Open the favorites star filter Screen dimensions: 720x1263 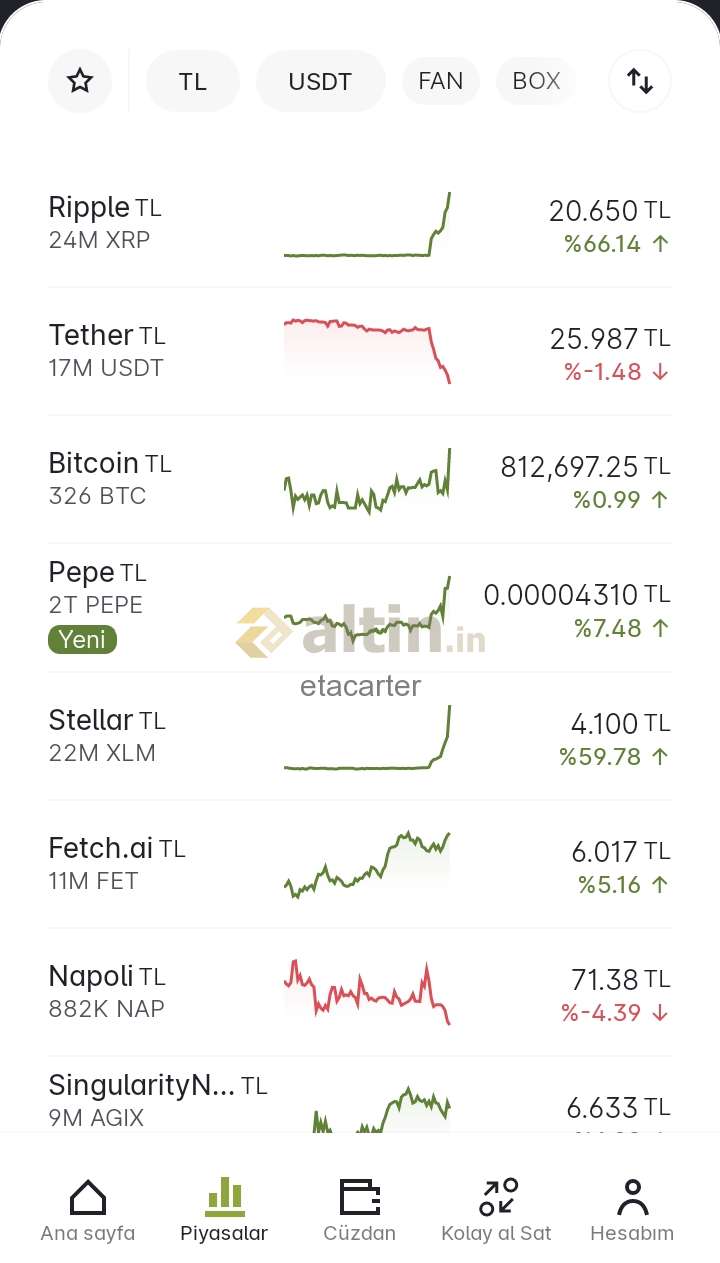pyautogui.click(x=80, y=81)
